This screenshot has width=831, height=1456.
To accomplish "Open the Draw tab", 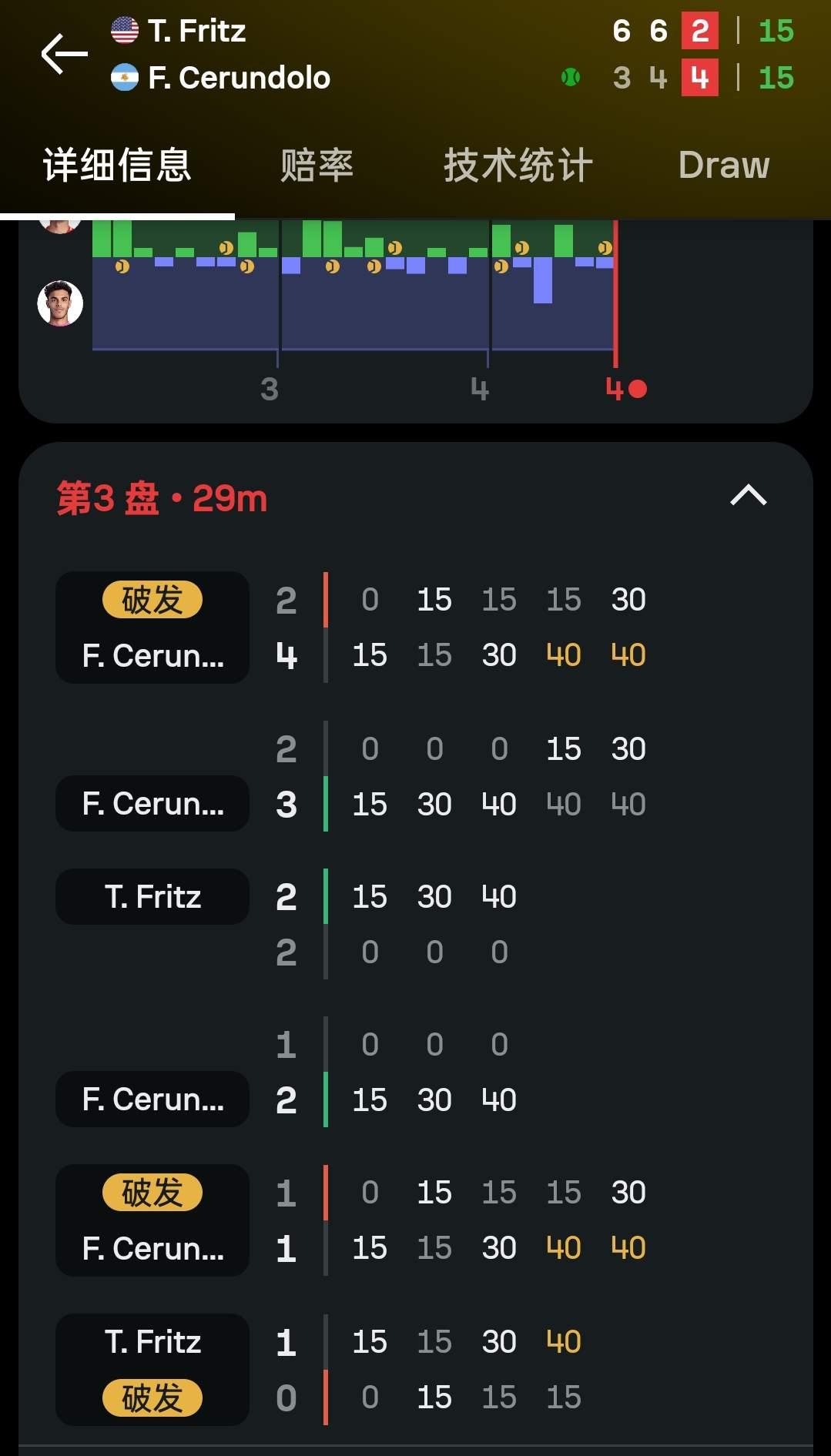I will click(x=724, y=166).
